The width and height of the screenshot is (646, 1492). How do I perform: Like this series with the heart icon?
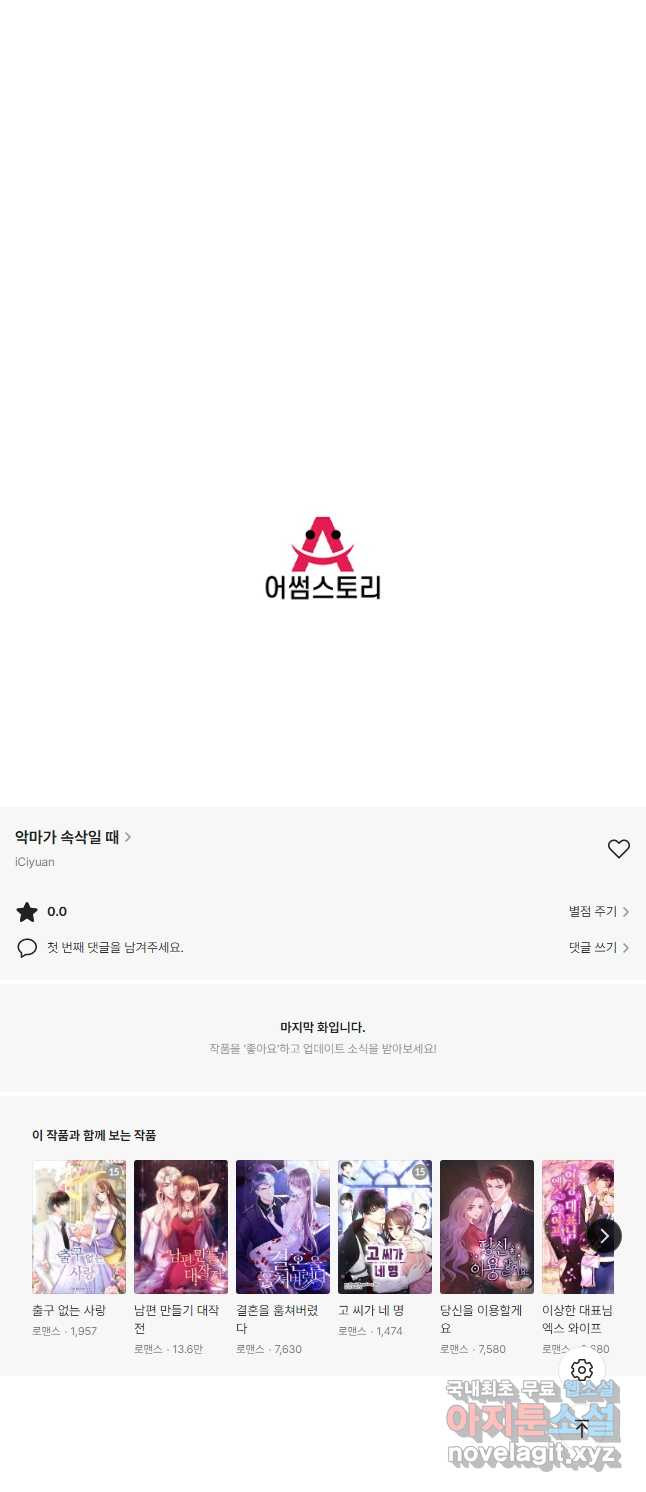tap(619, 849)
